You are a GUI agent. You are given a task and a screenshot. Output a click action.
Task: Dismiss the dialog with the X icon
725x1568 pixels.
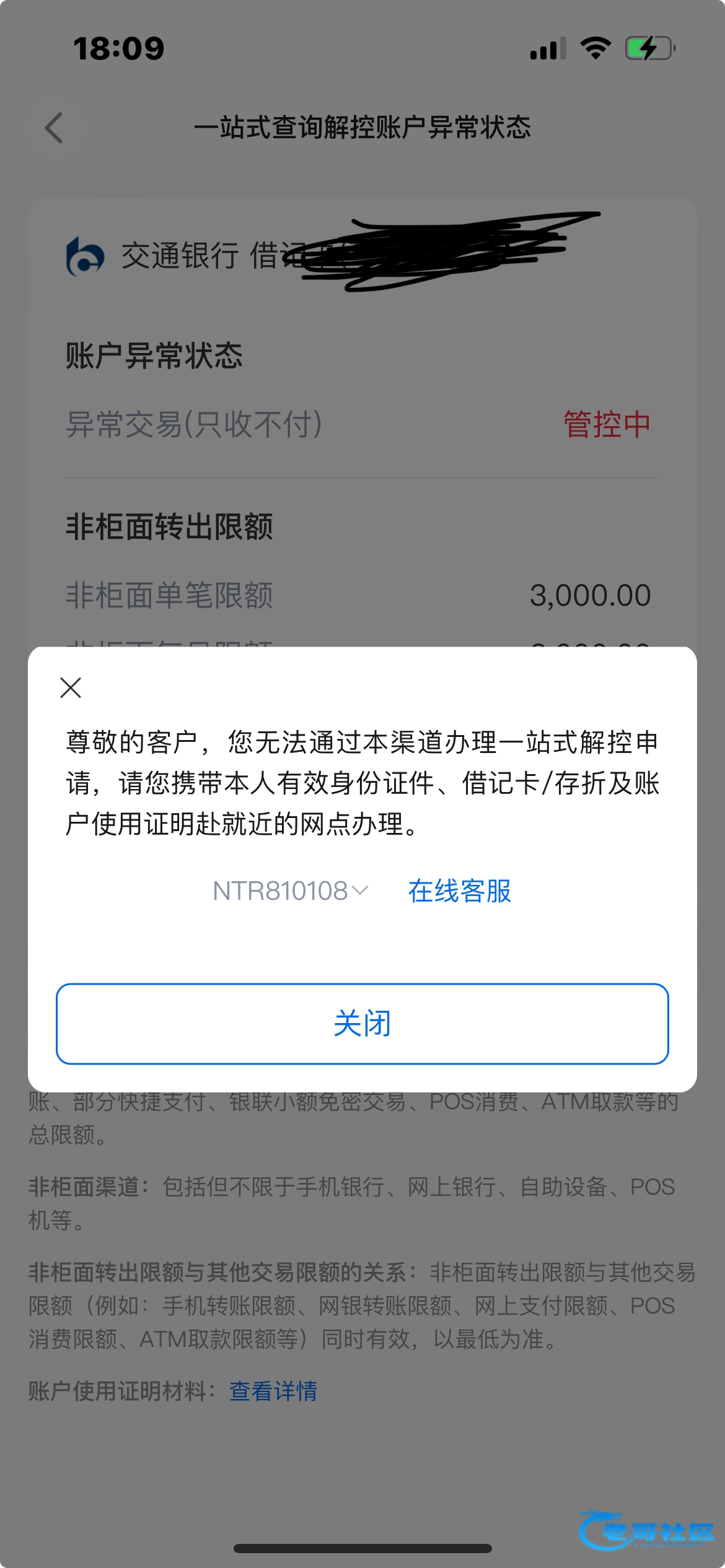pos(71,688)
